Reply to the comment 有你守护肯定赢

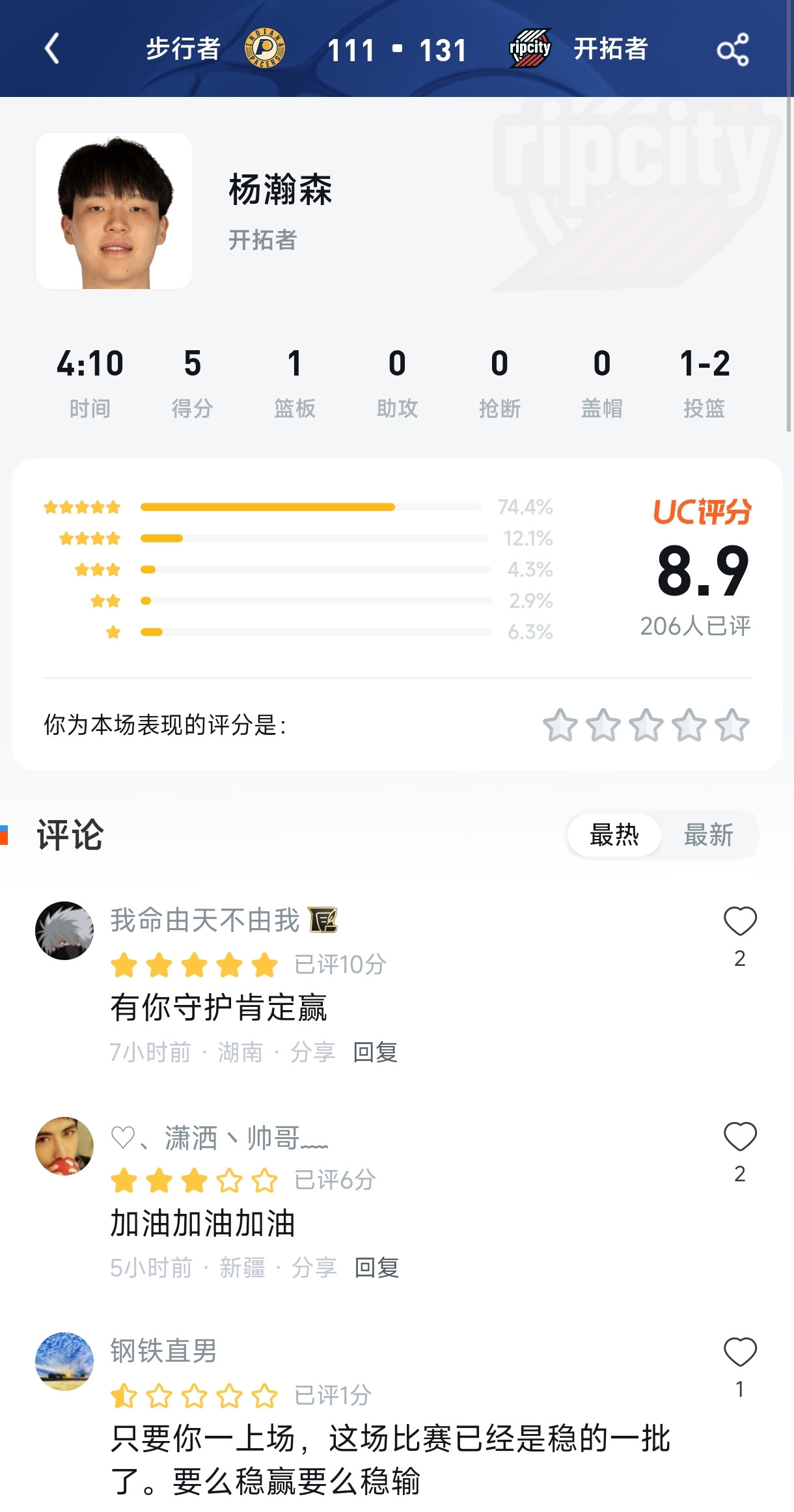point(374,1051)
